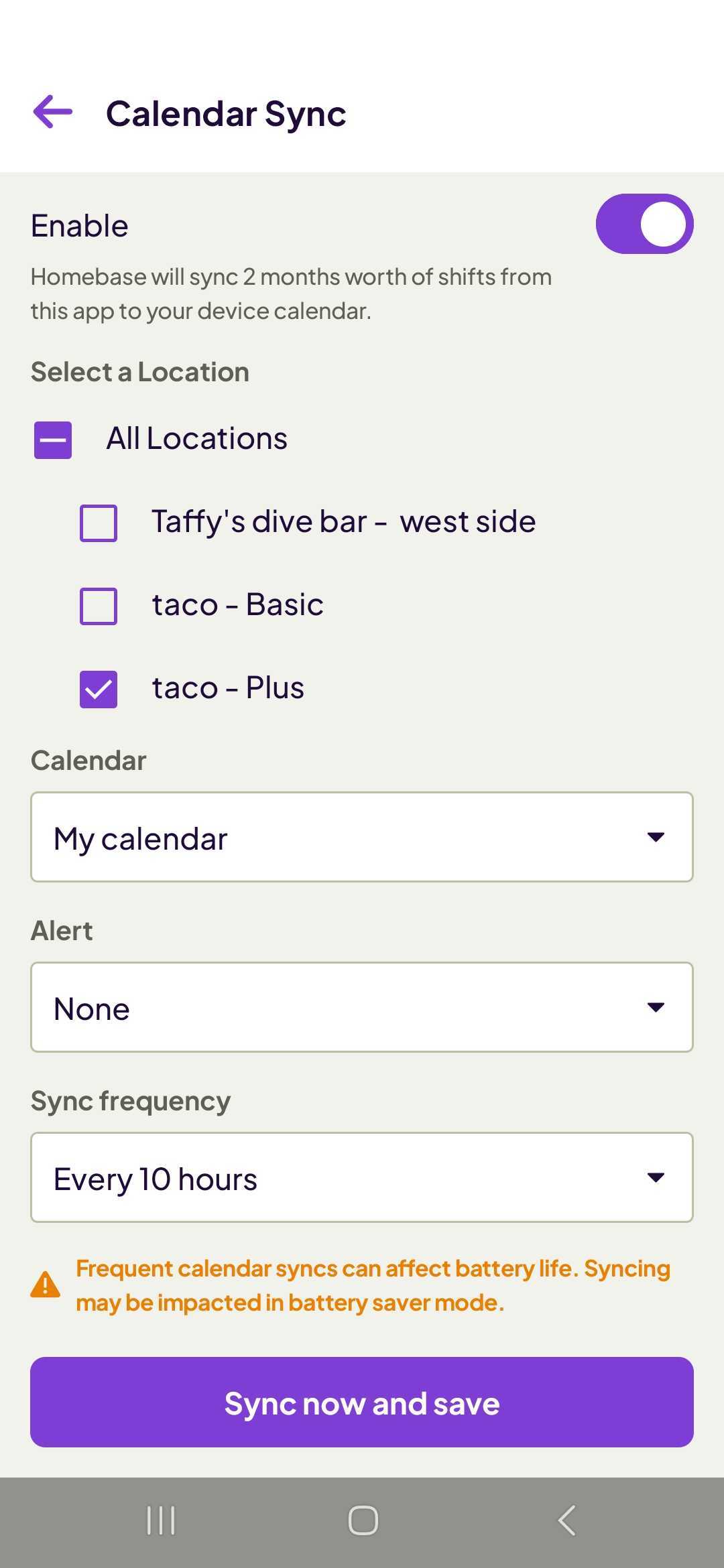Check the Taffy's dive bar location
724x1568 pixels.
[99, 523]
